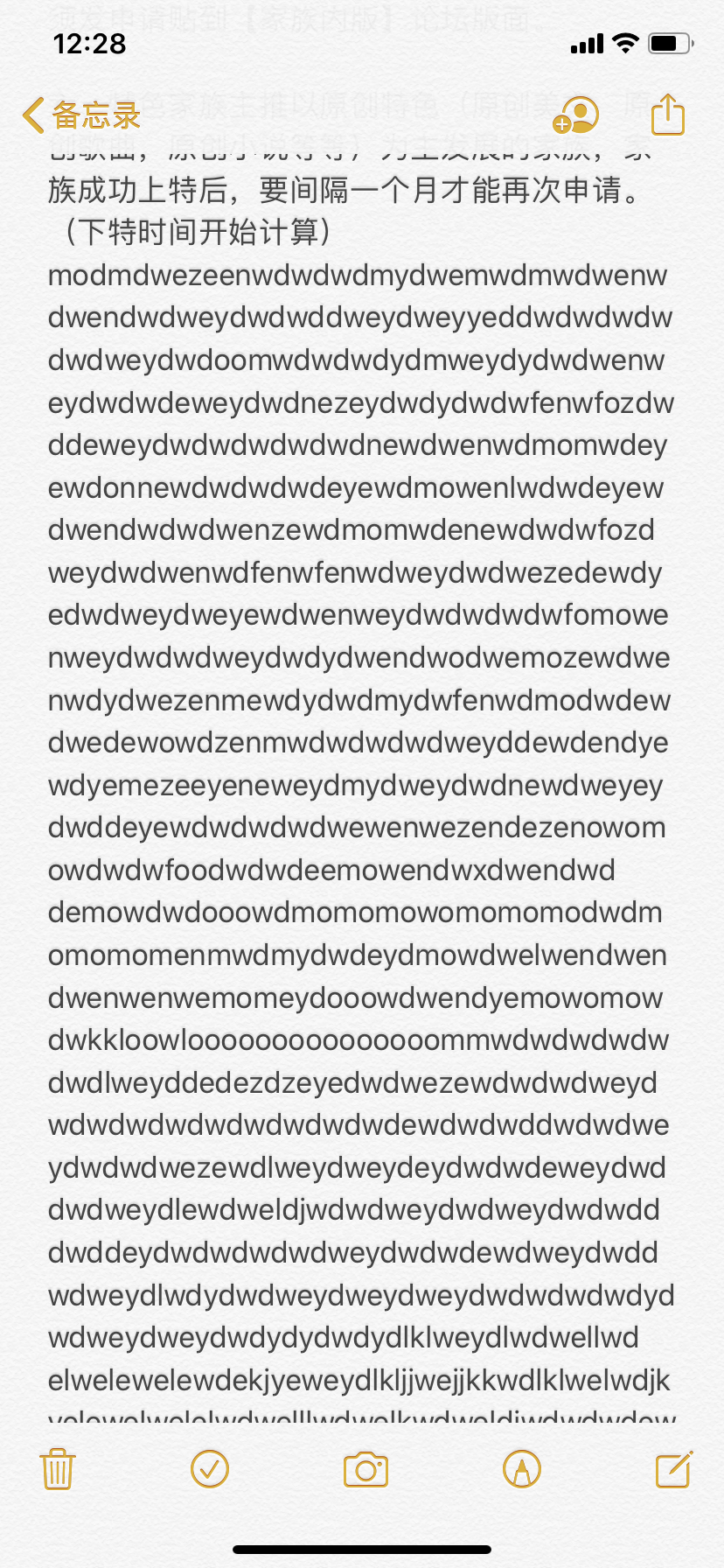Image resolution: width=724 pixels, height=1568 pixels.
Task: Compose a new note
Action: pos(674,1469)
